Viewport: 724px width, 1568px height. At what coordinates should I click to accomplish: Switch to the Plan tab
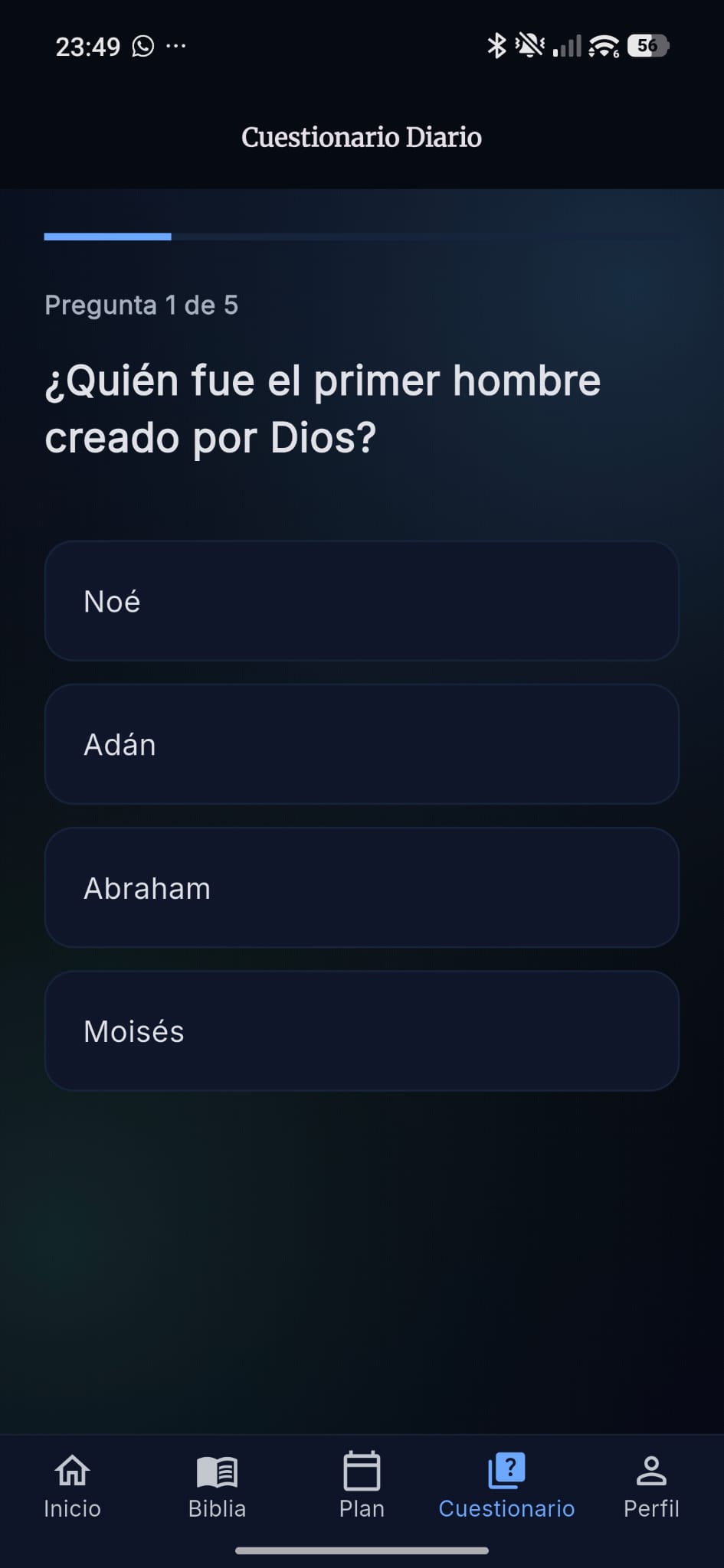[x=362, y=1485]
